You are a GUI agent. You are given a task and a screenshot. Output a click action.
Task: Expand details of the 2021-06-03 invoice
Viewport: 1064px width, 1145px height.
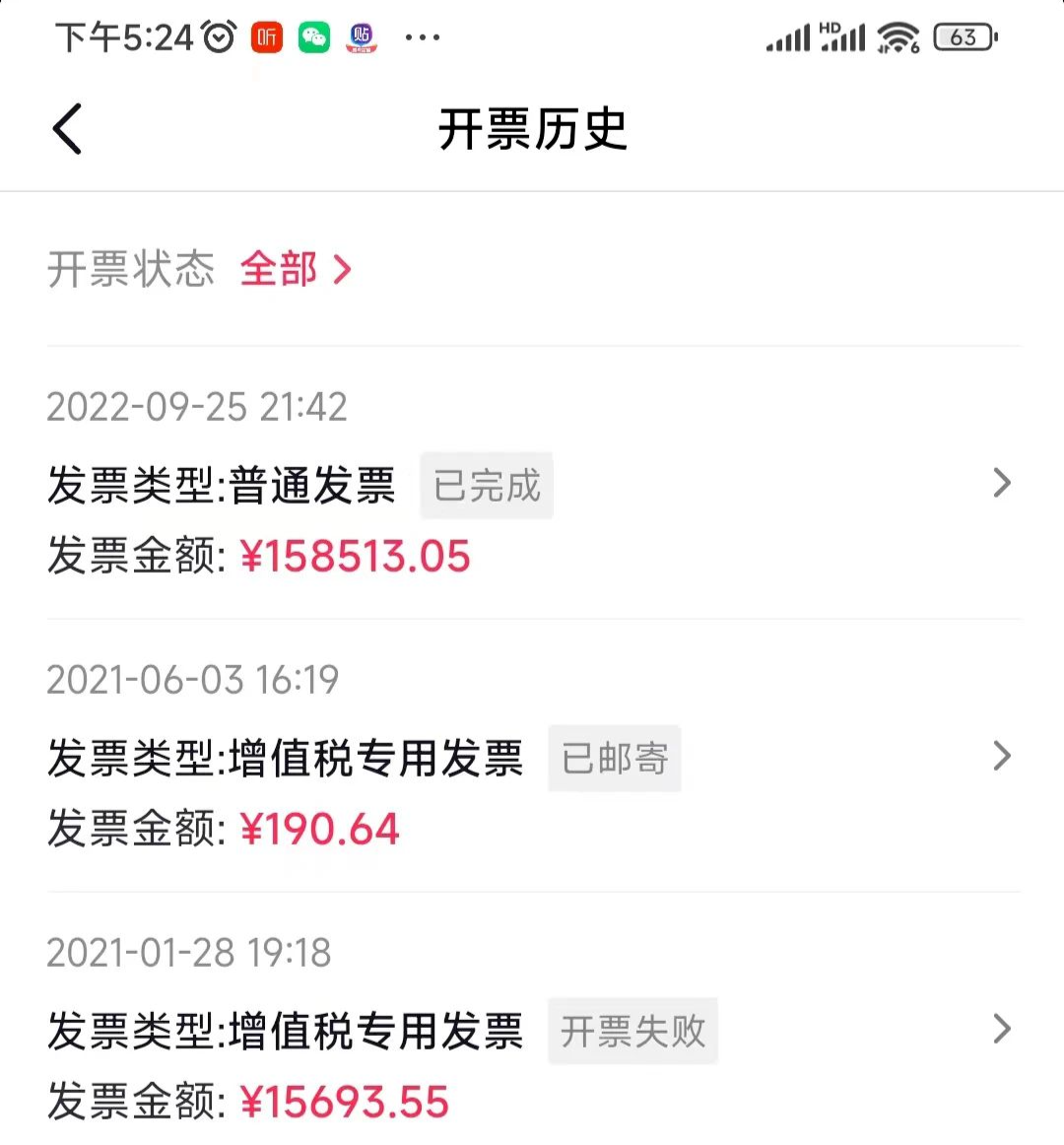1002,757
